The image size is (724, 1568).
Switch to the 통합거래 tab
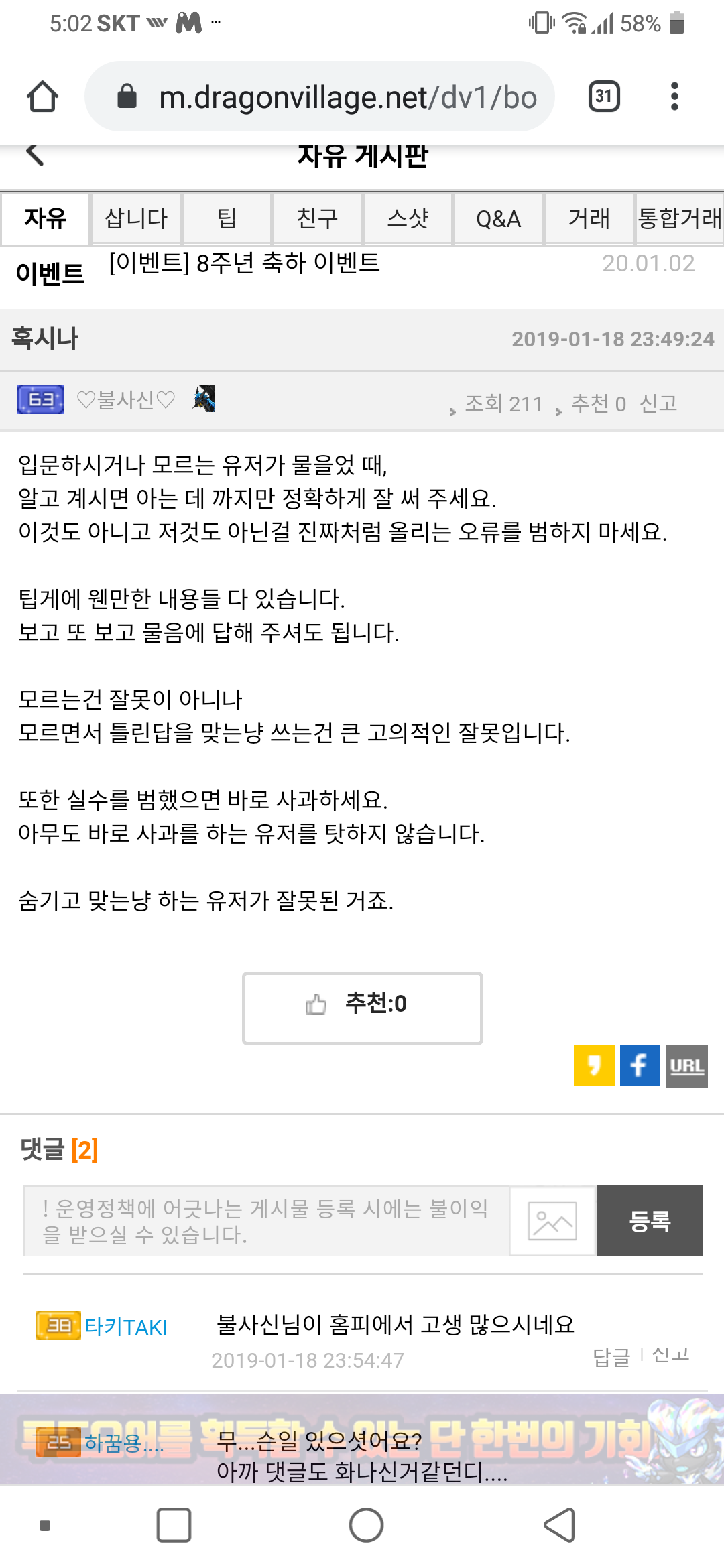(679, 218)
